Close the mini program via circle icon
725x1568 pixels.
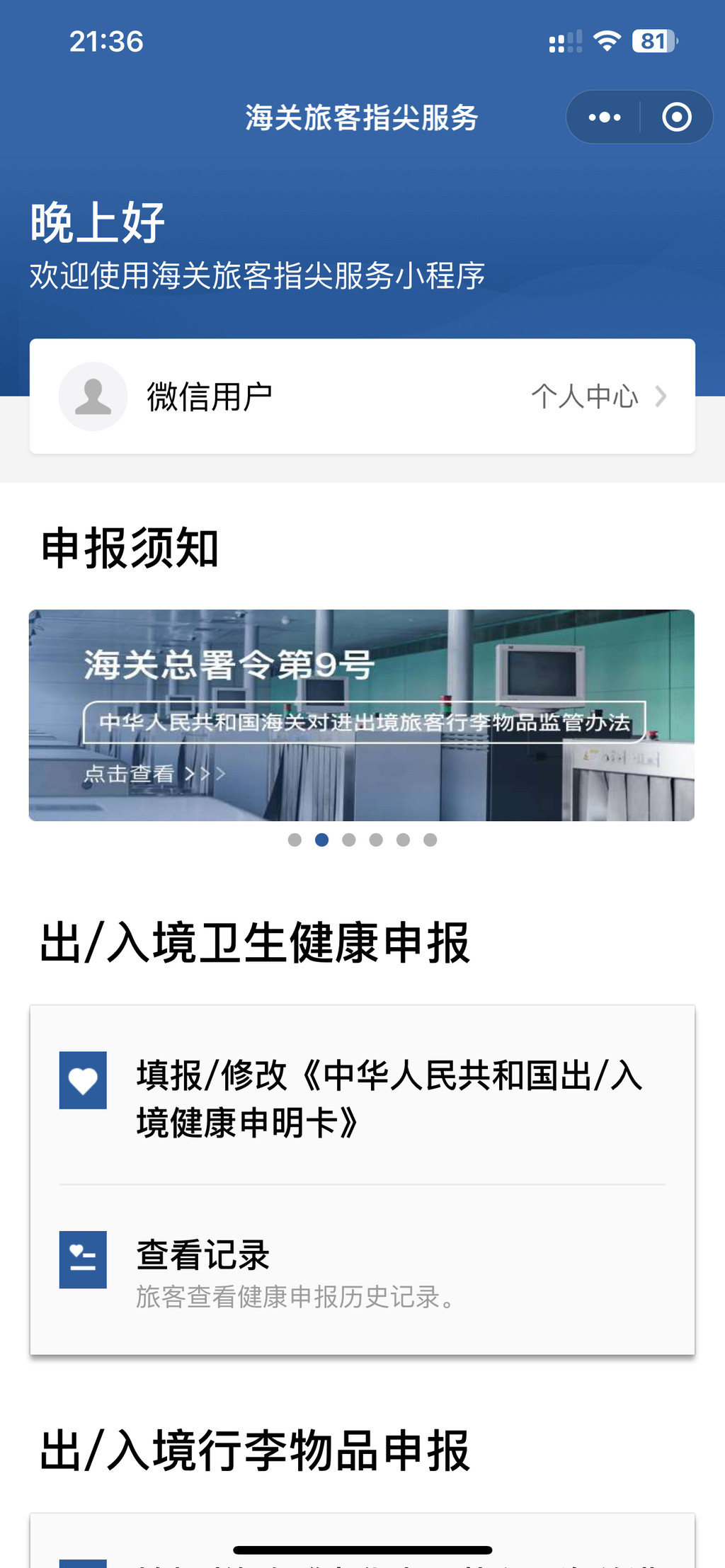coord(676,118)
